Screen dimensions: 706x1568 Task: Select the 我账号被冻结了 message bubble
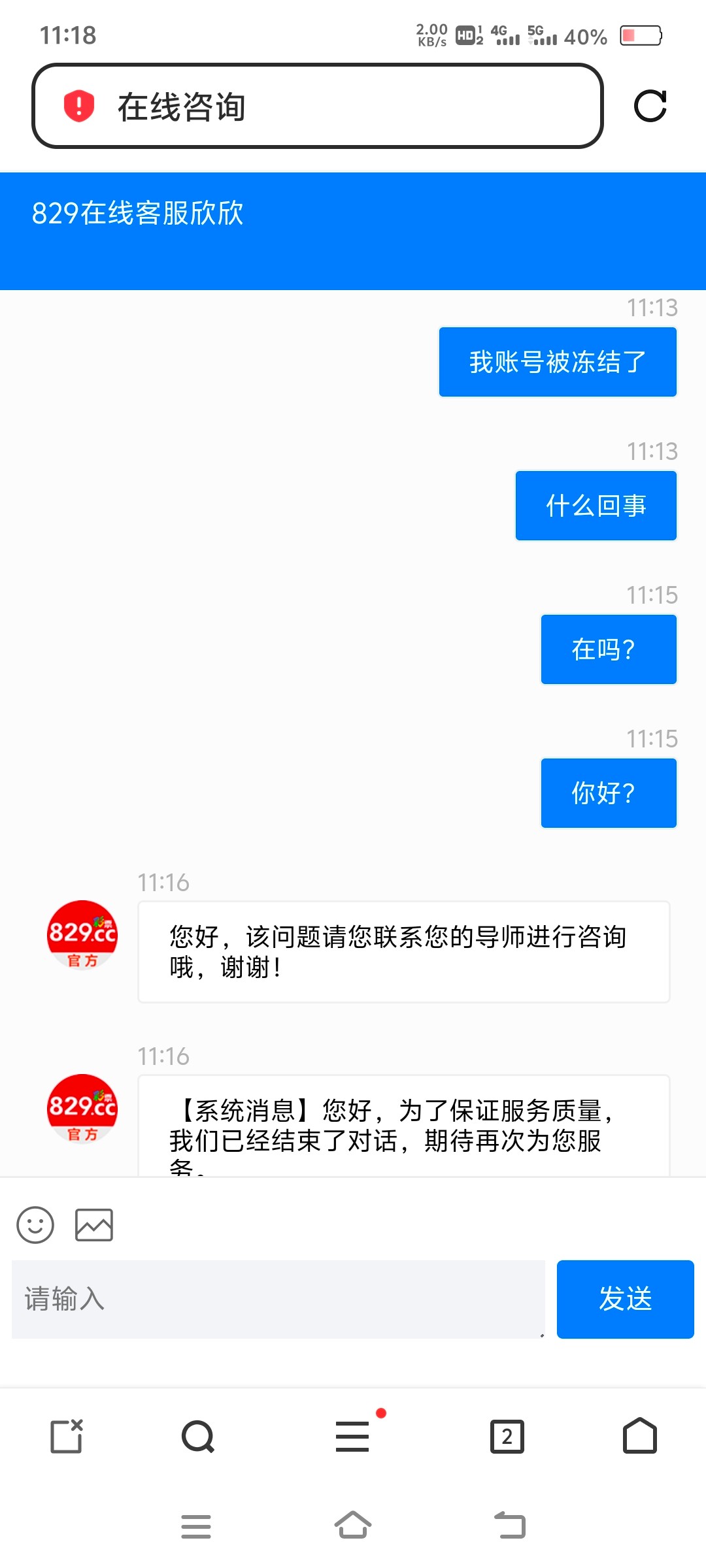[x=557, y=361]
